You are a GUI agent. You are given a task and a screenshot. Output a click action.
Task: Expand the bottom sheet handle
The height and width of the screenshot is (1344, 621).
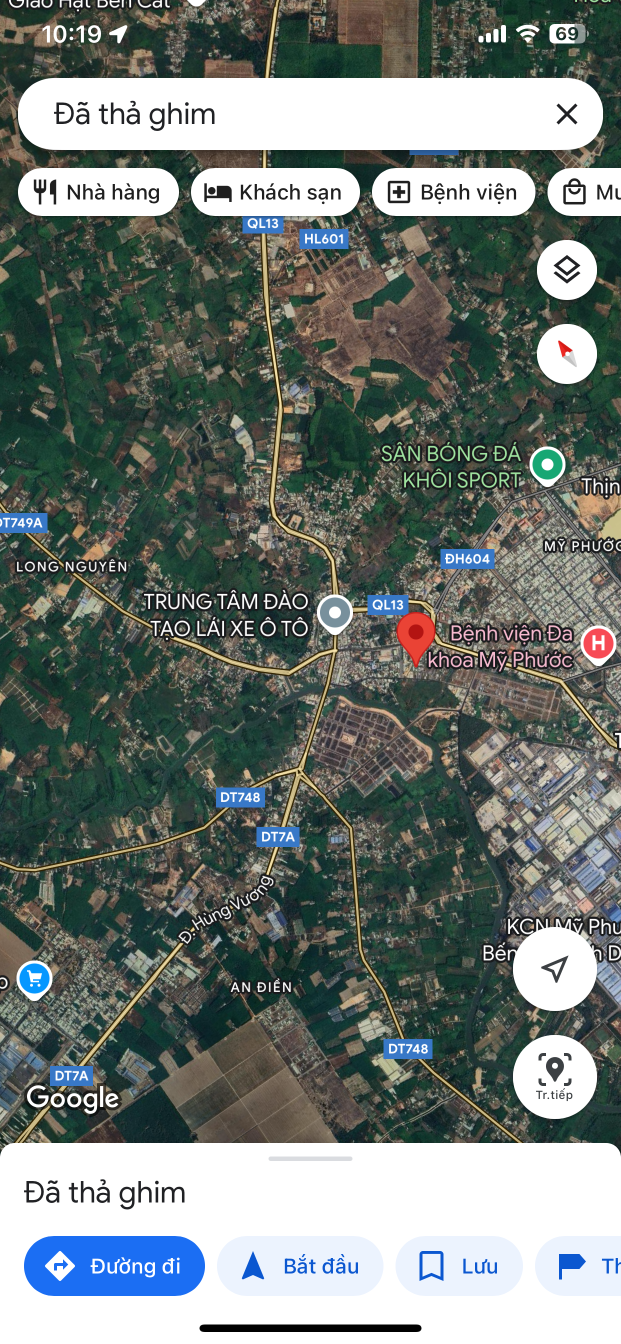pyautogui.click(x=311, y=1159)
